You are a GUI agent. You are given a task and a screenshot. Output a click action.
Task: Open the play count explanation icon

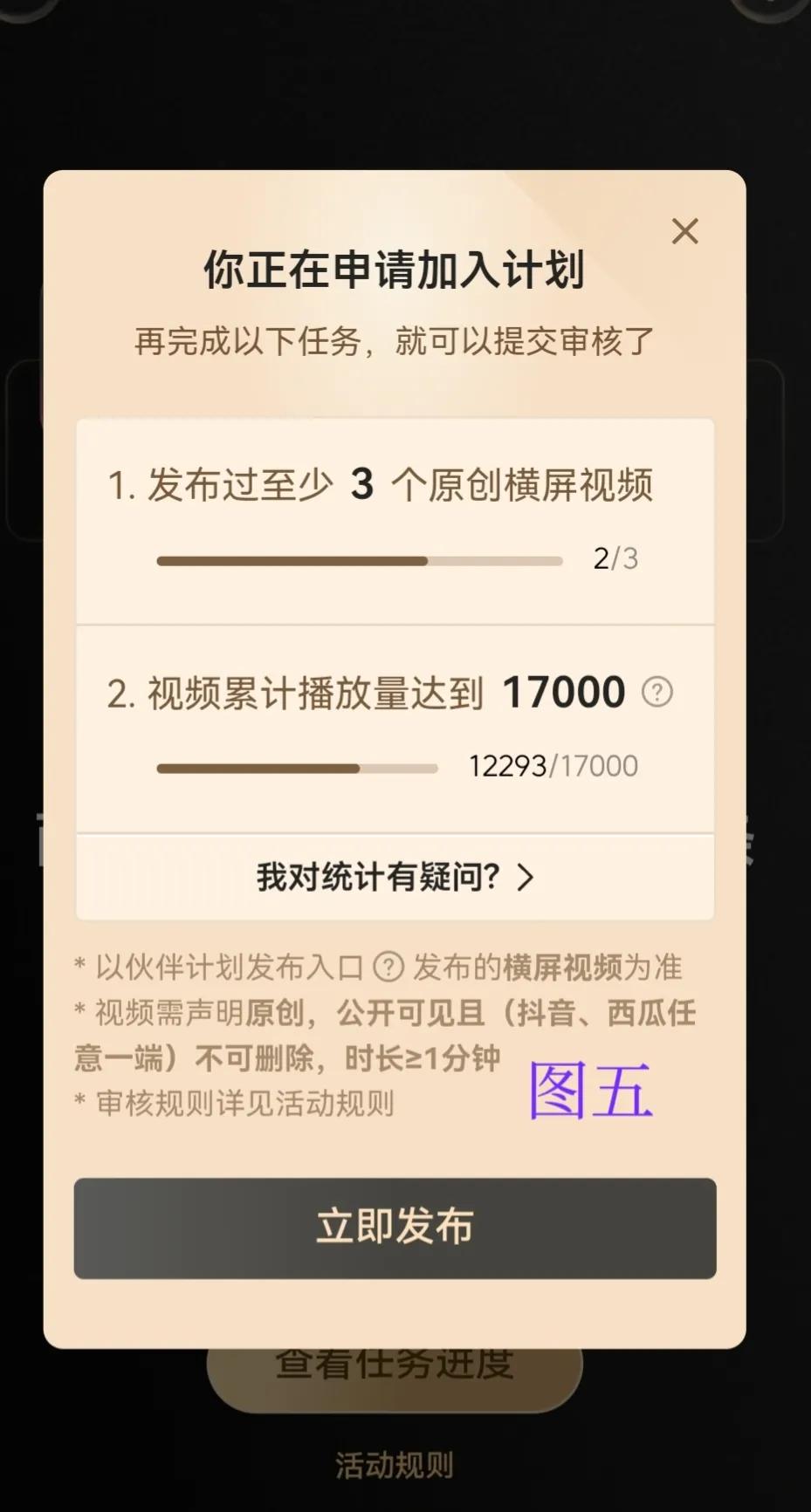click(656, 693)
